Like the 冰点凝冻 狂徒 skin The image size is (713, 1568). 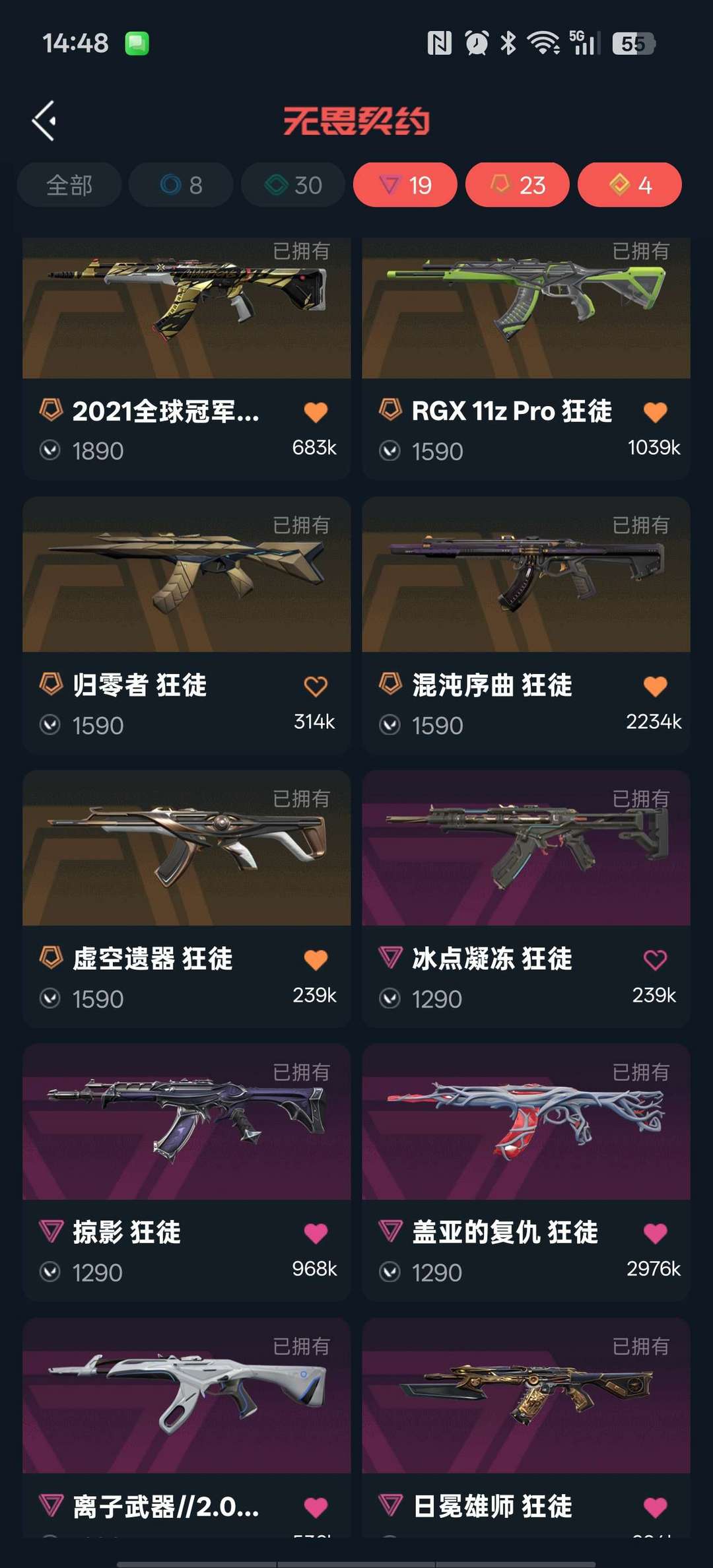[655, 959]
